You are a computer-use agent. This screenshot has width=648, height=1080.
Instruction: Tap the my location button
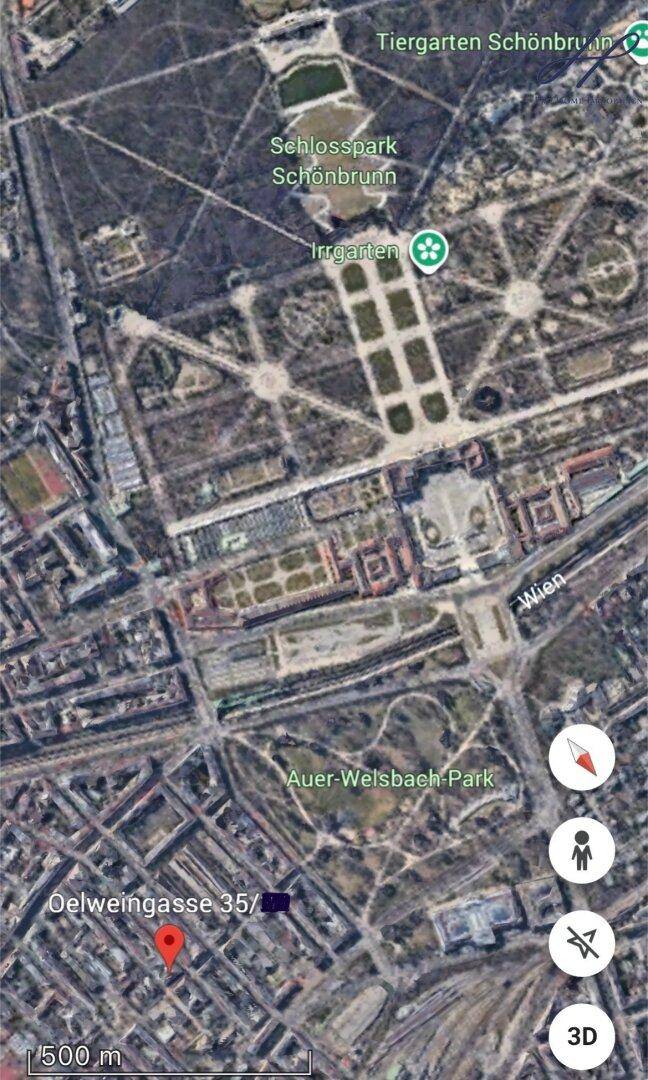point(581,944)
